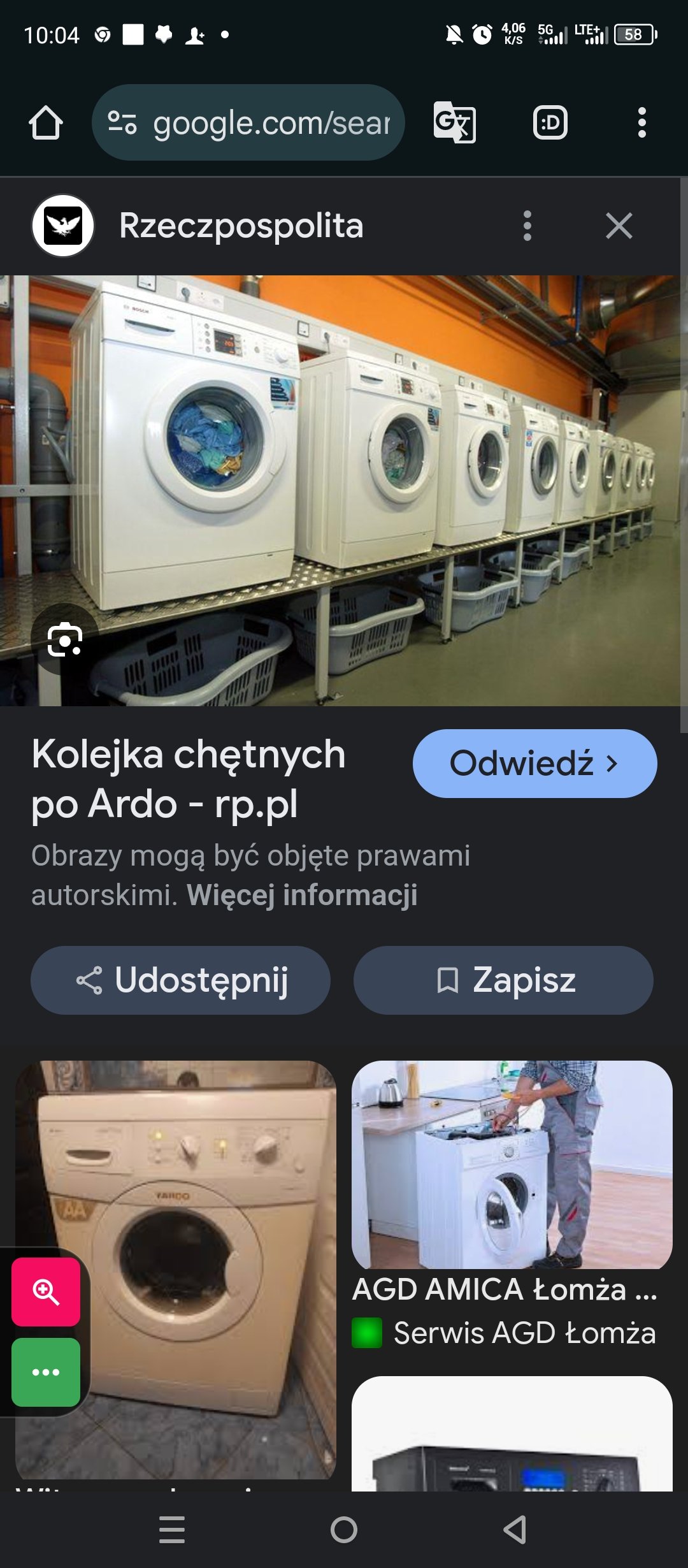The width and height of the screenshot is (688, 1568).
Task: Open the Więcej informacji copyright link
Action: point(302,895)
